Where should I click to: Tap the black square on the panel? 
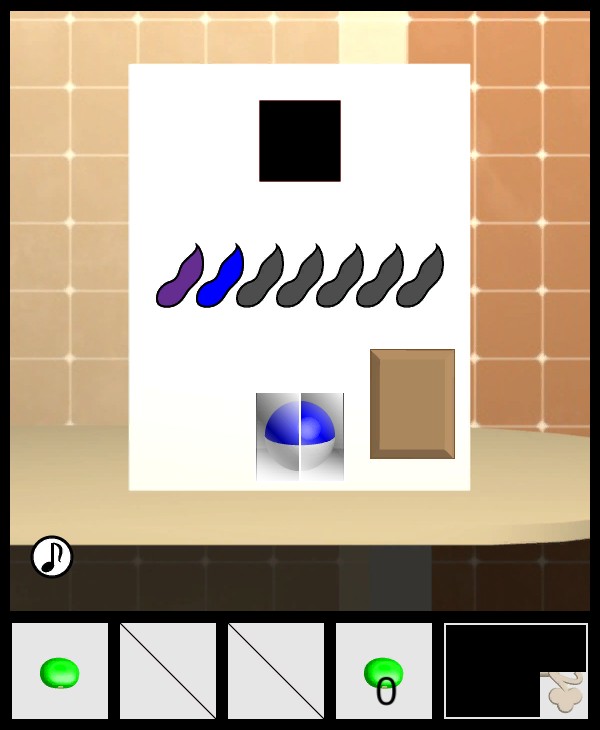coord(300,141)
